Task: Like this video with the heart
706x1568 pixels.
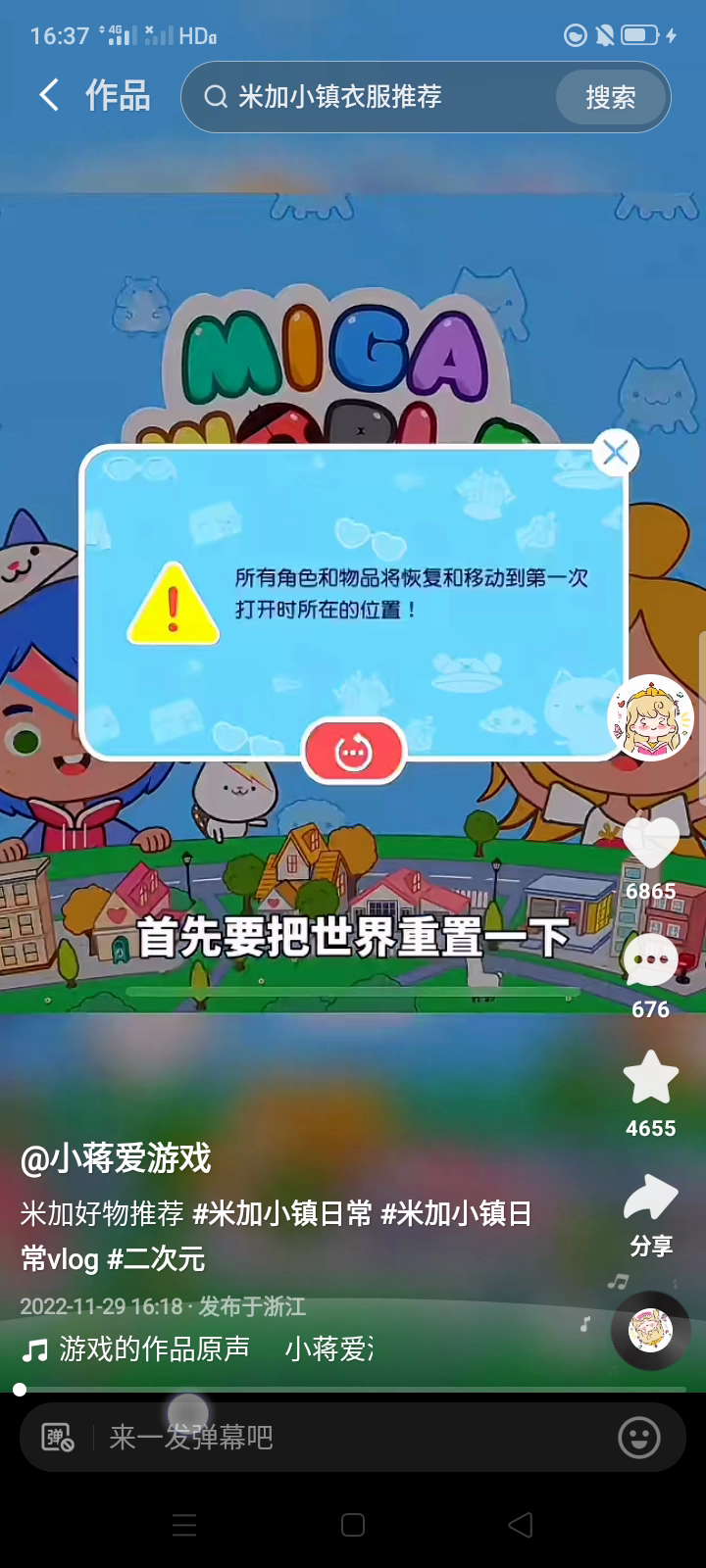Action: 651,843
